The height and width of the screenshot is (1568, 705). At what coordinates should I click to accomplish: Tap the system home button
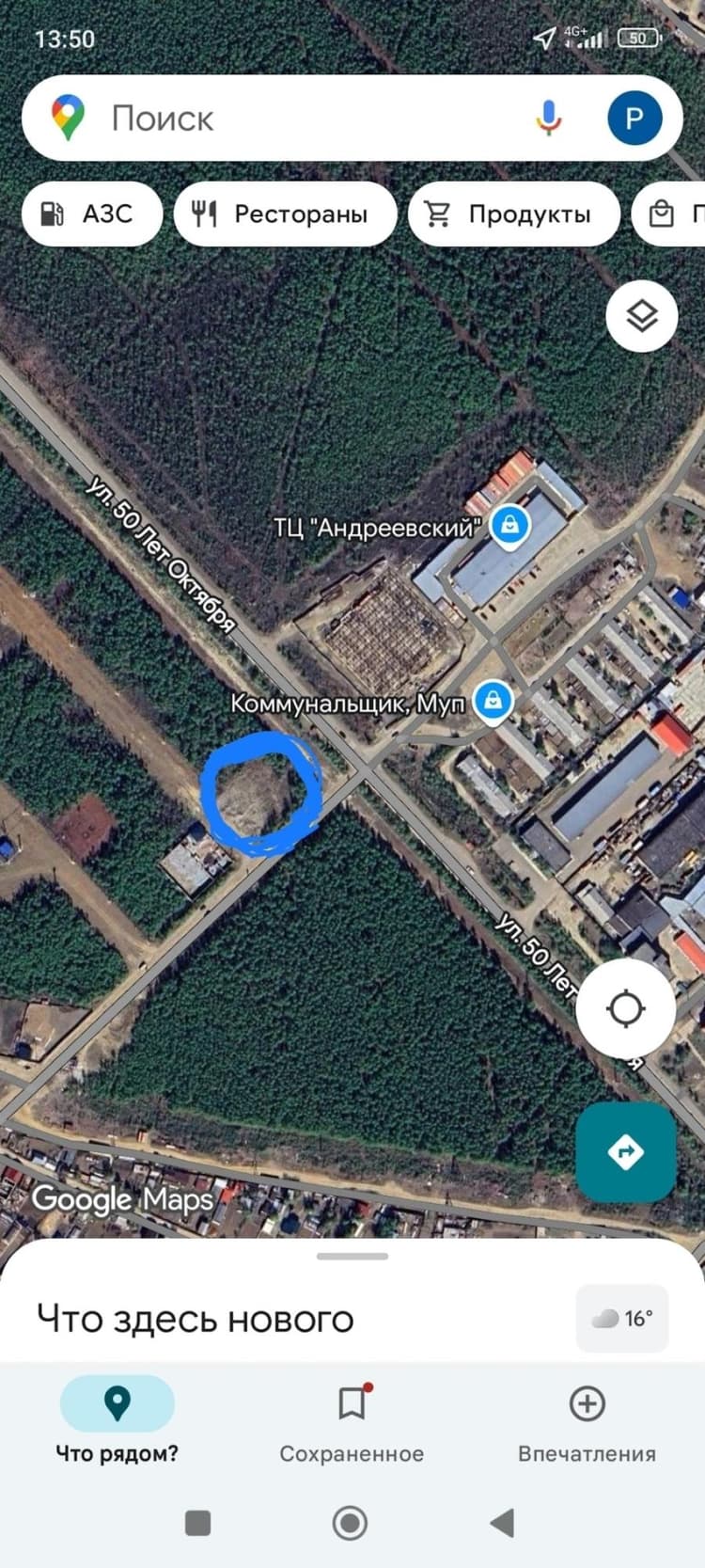tap(351, 1523)
